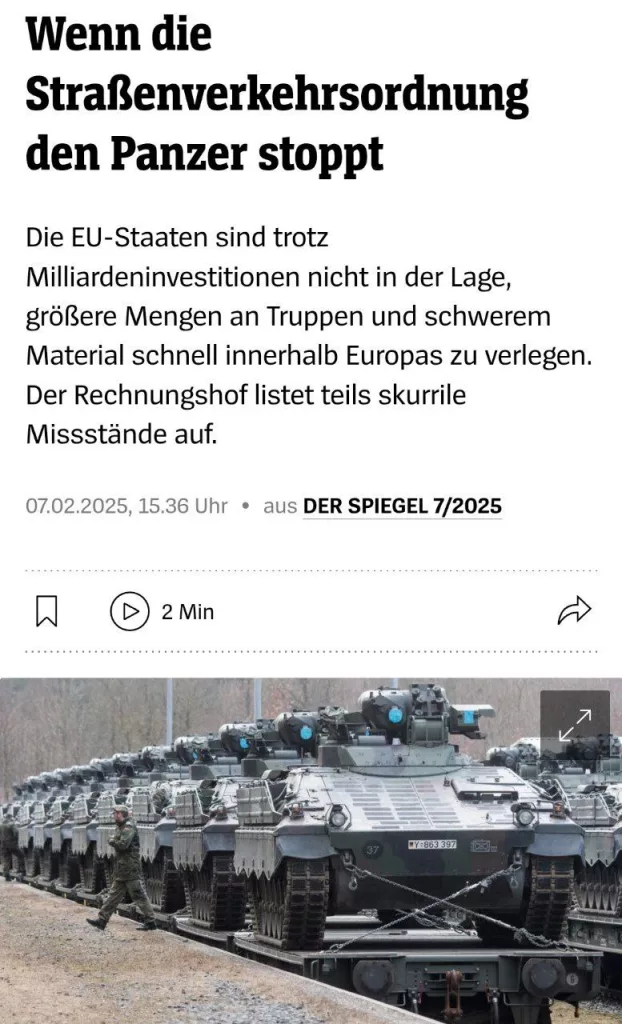Open the DER SPIEGEL 7/2025 issue link
The image size is (622, 1024).
(x=402, y=506)
